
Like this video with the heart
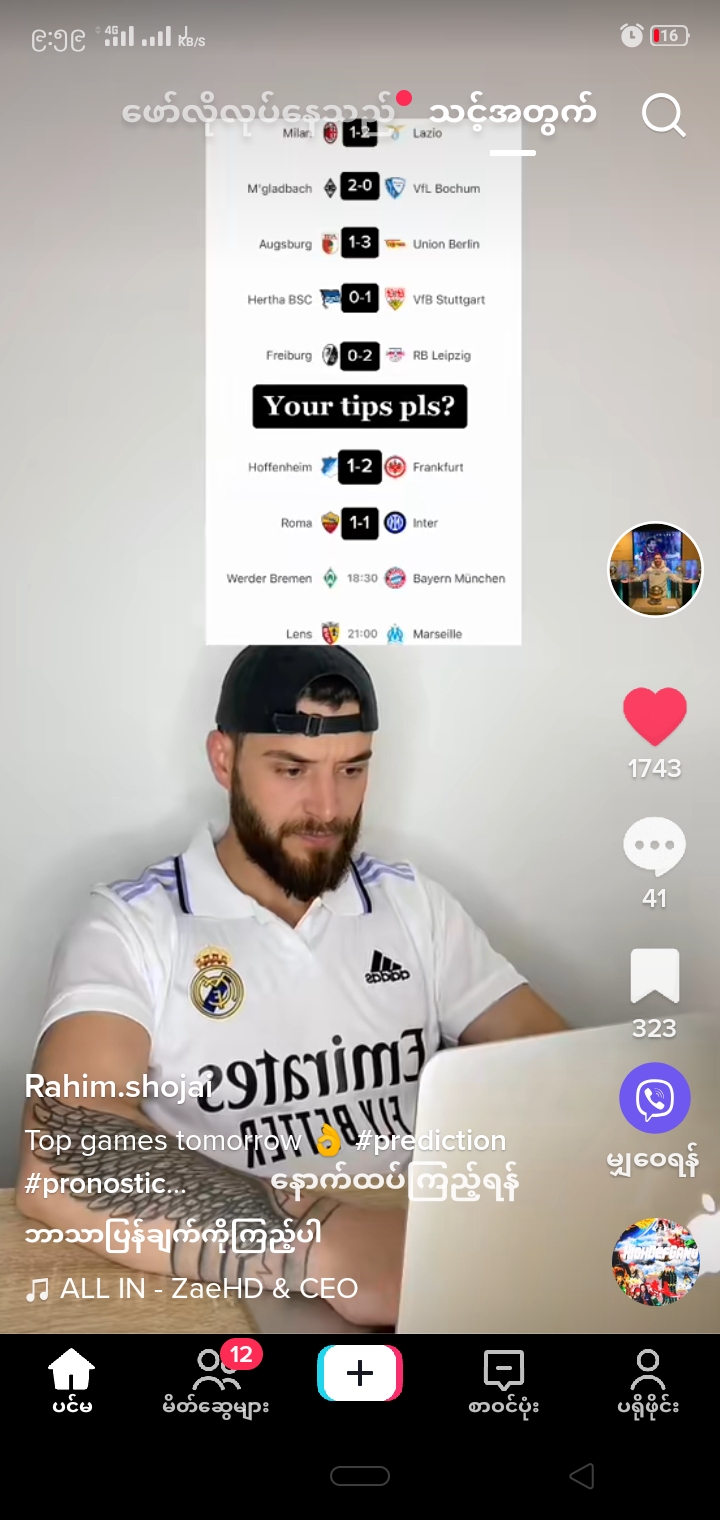point(655,717)
